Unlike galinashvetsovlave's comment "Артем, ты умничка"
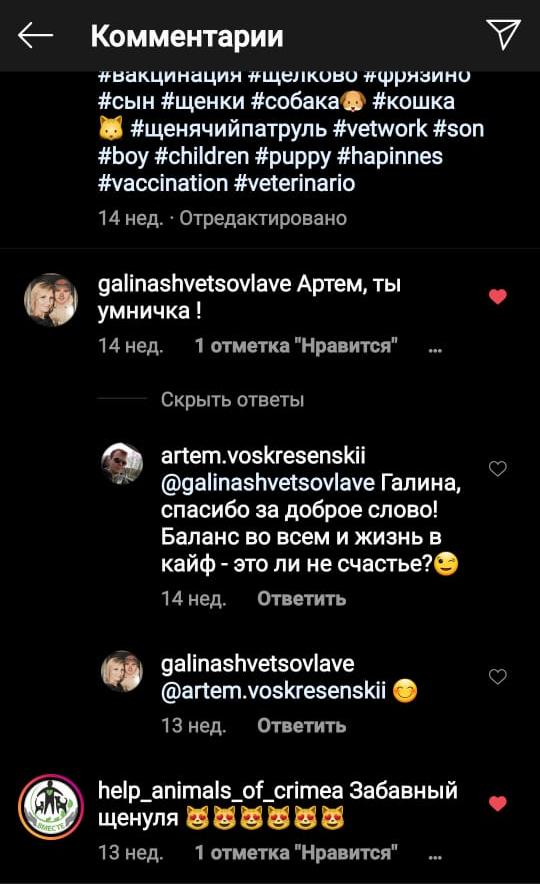Screen dimensions: 540x884 coord(498,296)
